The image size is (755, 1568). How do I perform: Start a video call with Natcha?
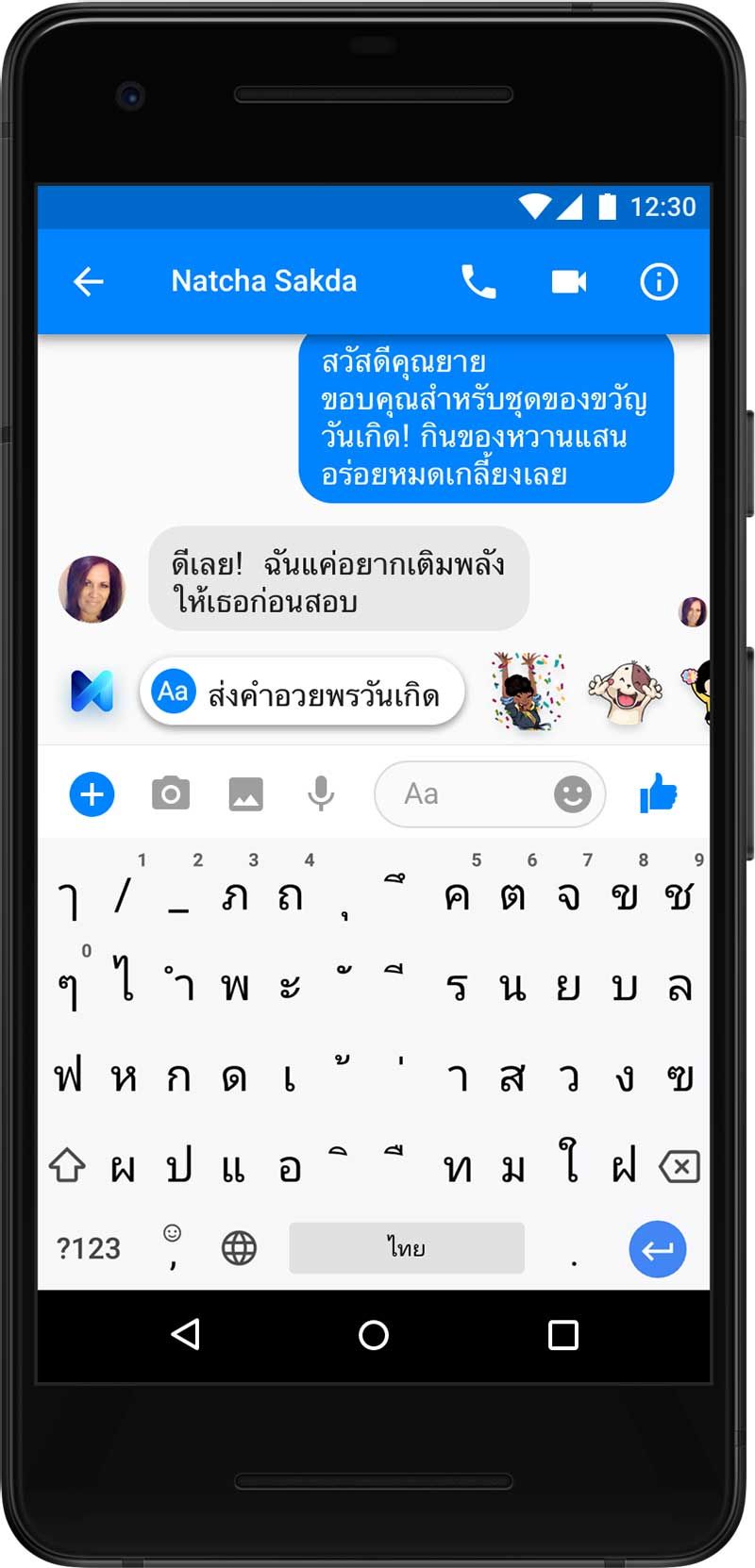[x=569, y=281]
